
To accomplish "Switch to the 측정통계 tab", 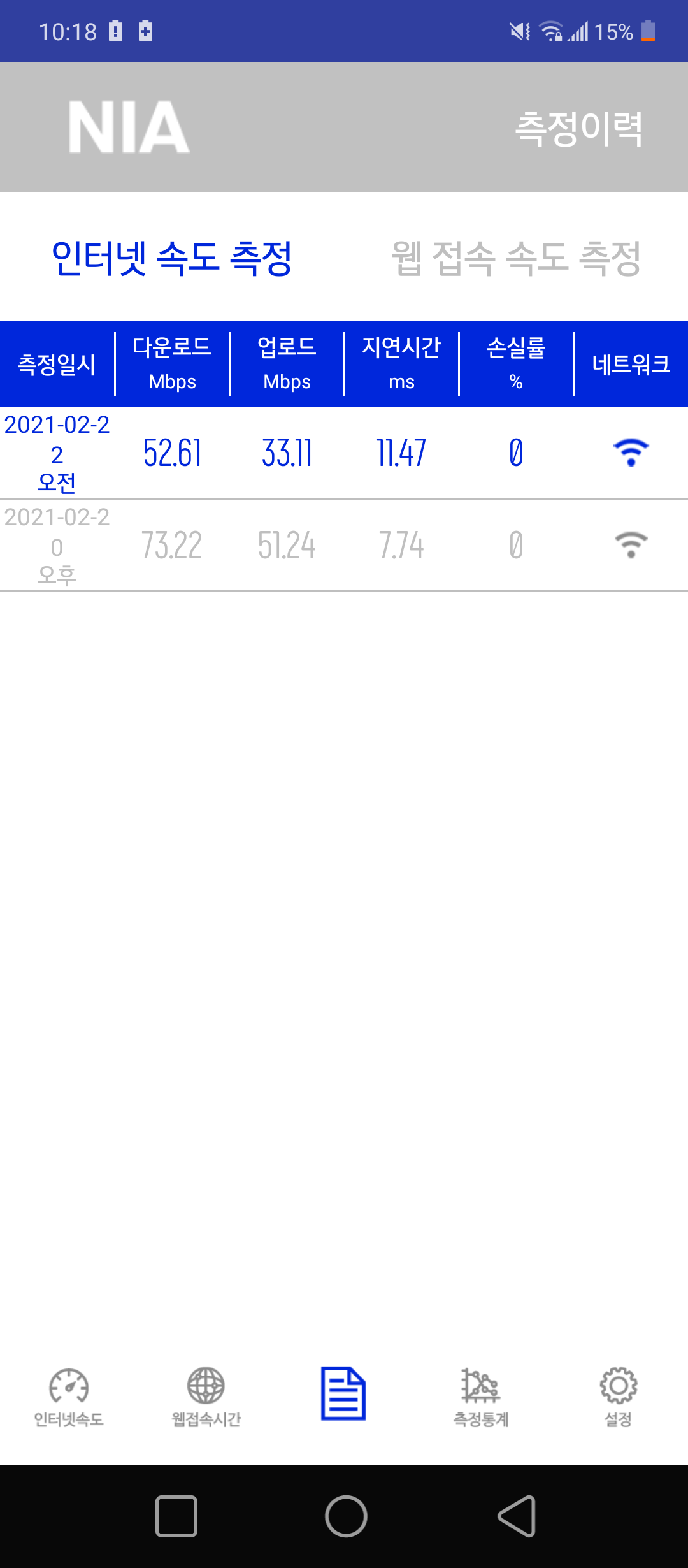I will [481, 1397].
